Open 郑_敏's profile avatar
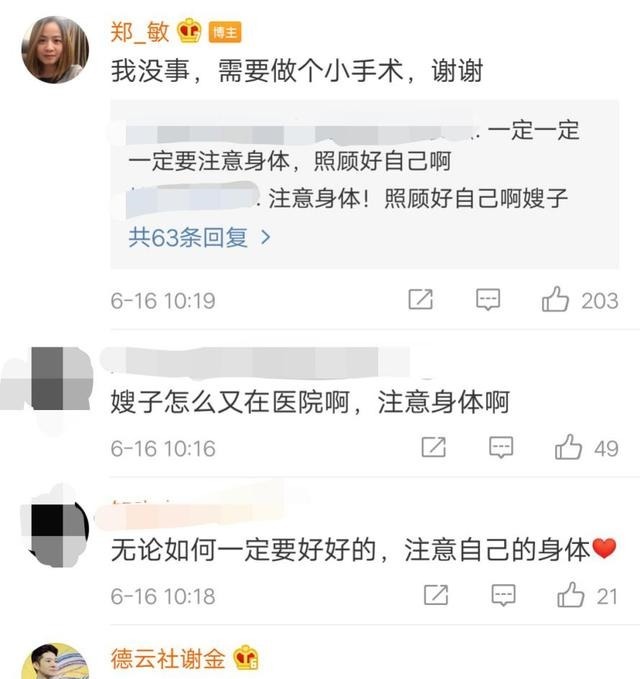This screenshot has height=679, width=640. [x=54, y=49]
